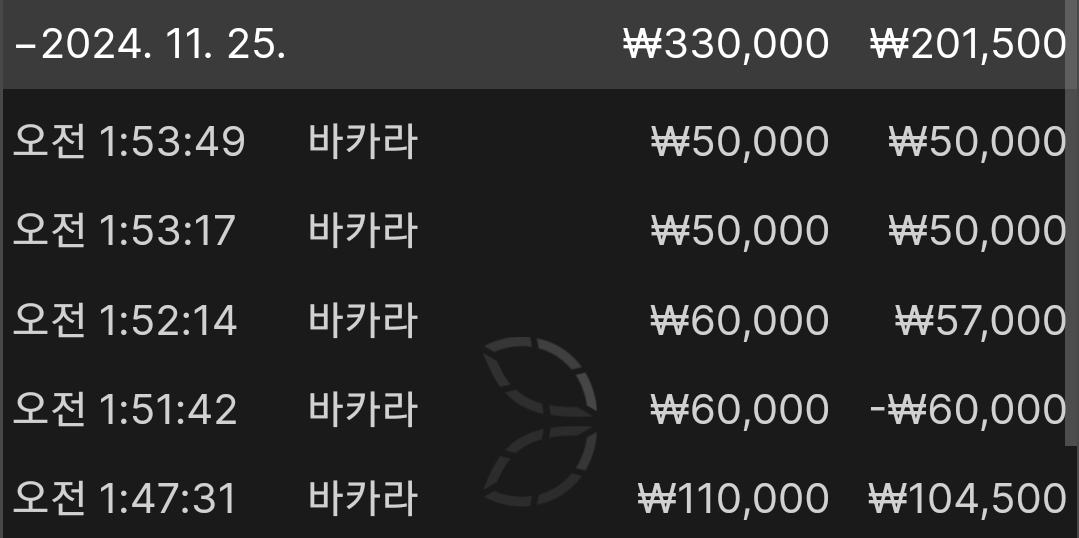Select the 바카라 entry at 오전 1:52:14

pos(360,320)
